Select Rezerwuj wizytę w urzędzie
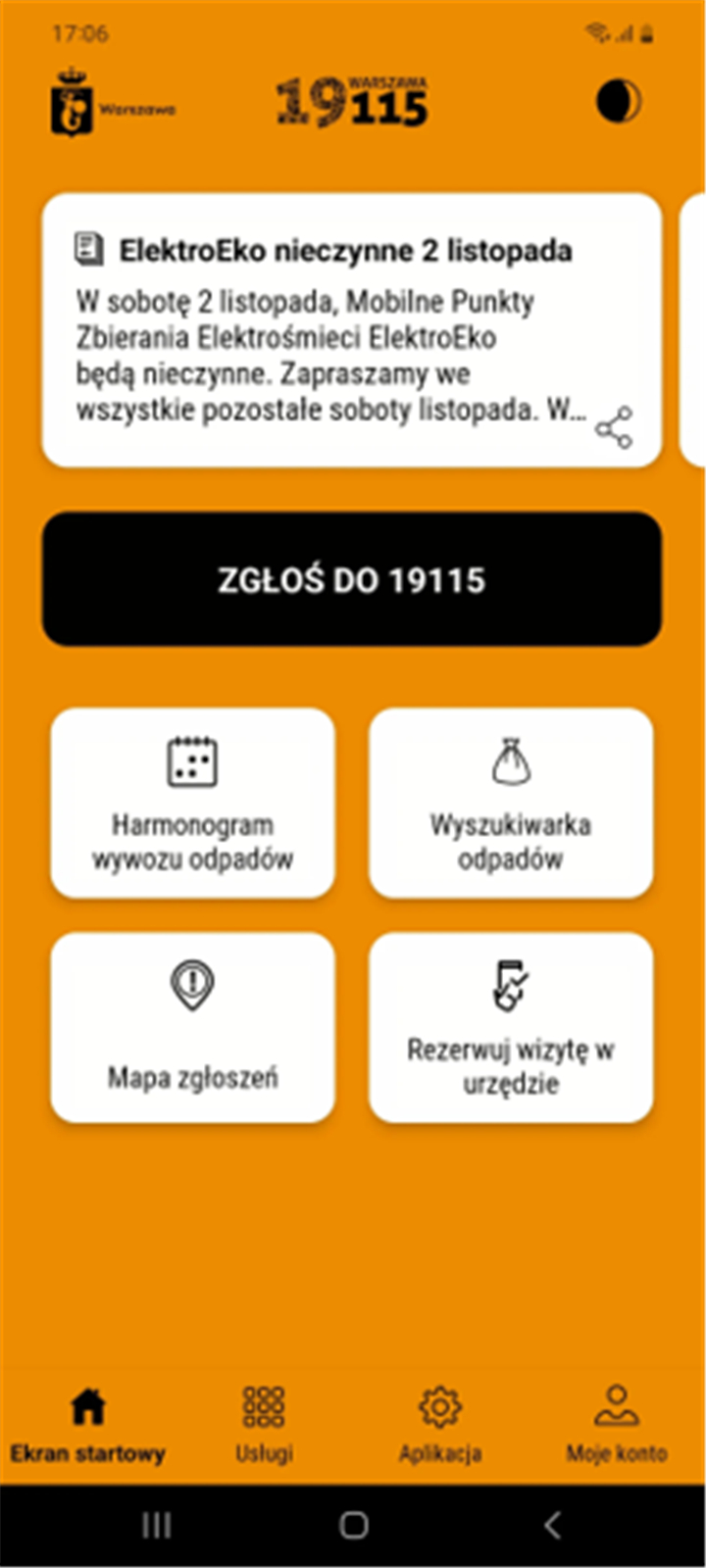706x1568 pixels. 511,1028
